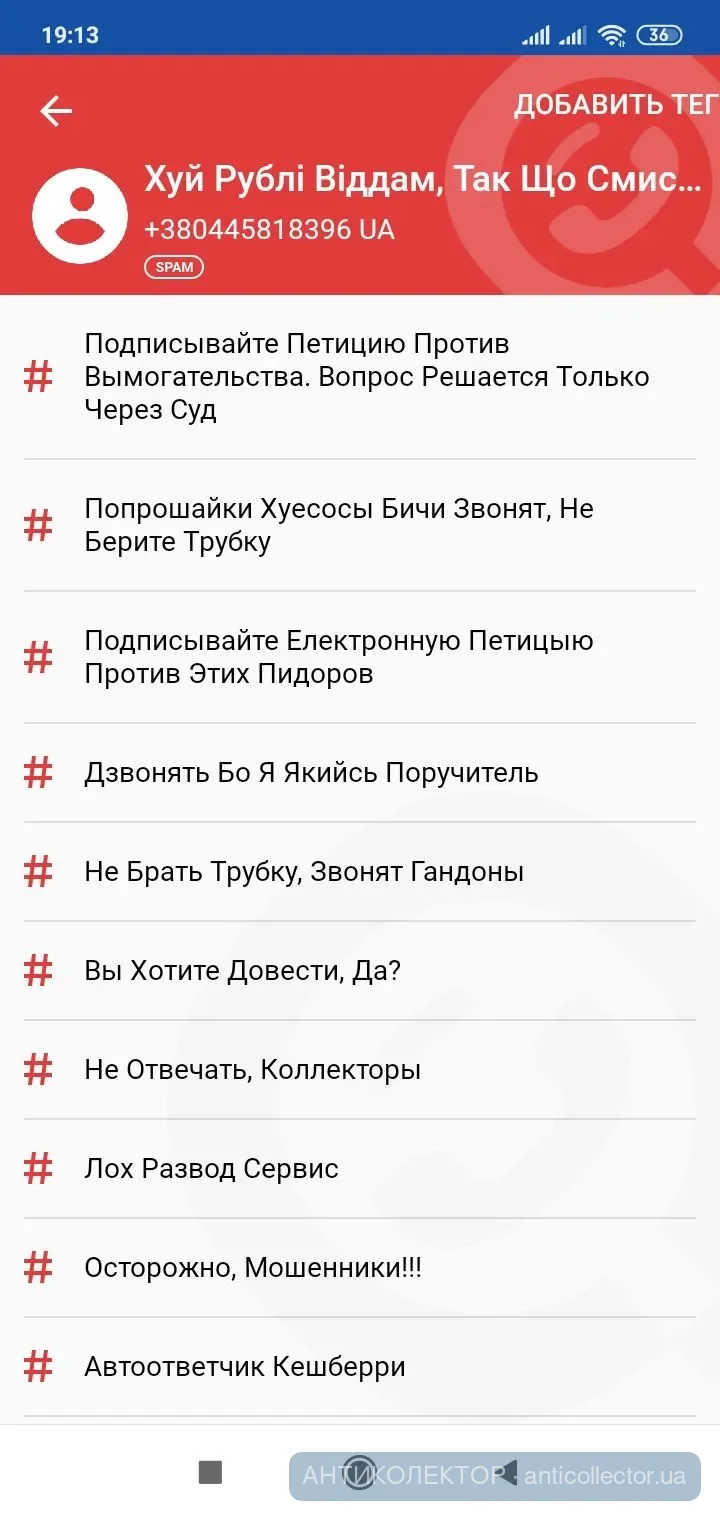Tap ДОБАВИТЬ ТЕГ to add a tag
720x1520 pixels.
614,105
